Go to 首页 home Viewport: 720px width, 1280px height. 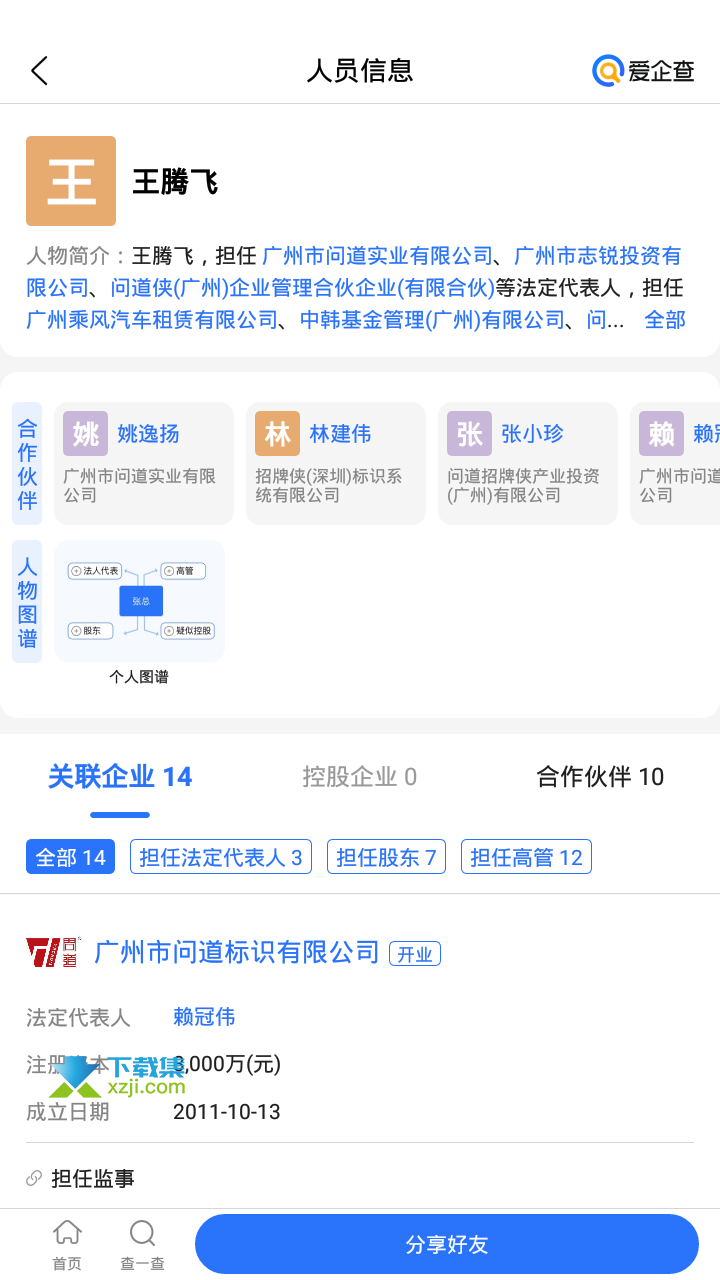click(x=67, y=1244)
